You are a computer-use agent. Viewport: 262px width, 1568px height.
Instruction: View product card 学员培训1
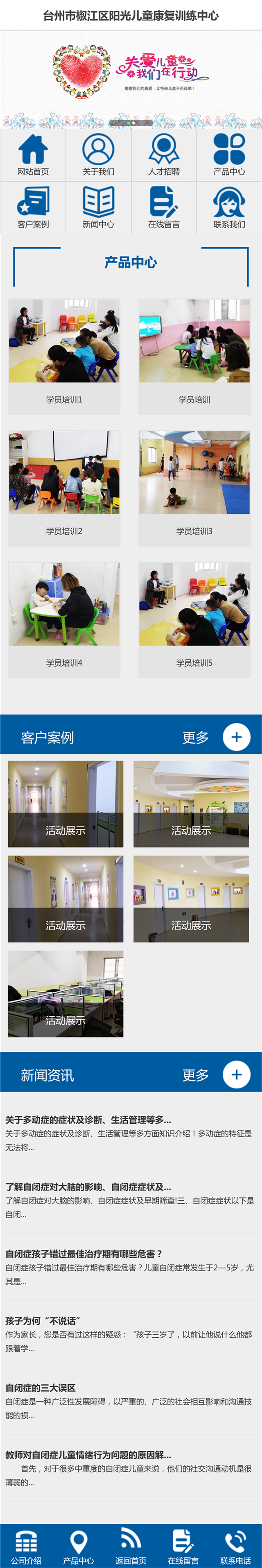click(x=64, y=356)
